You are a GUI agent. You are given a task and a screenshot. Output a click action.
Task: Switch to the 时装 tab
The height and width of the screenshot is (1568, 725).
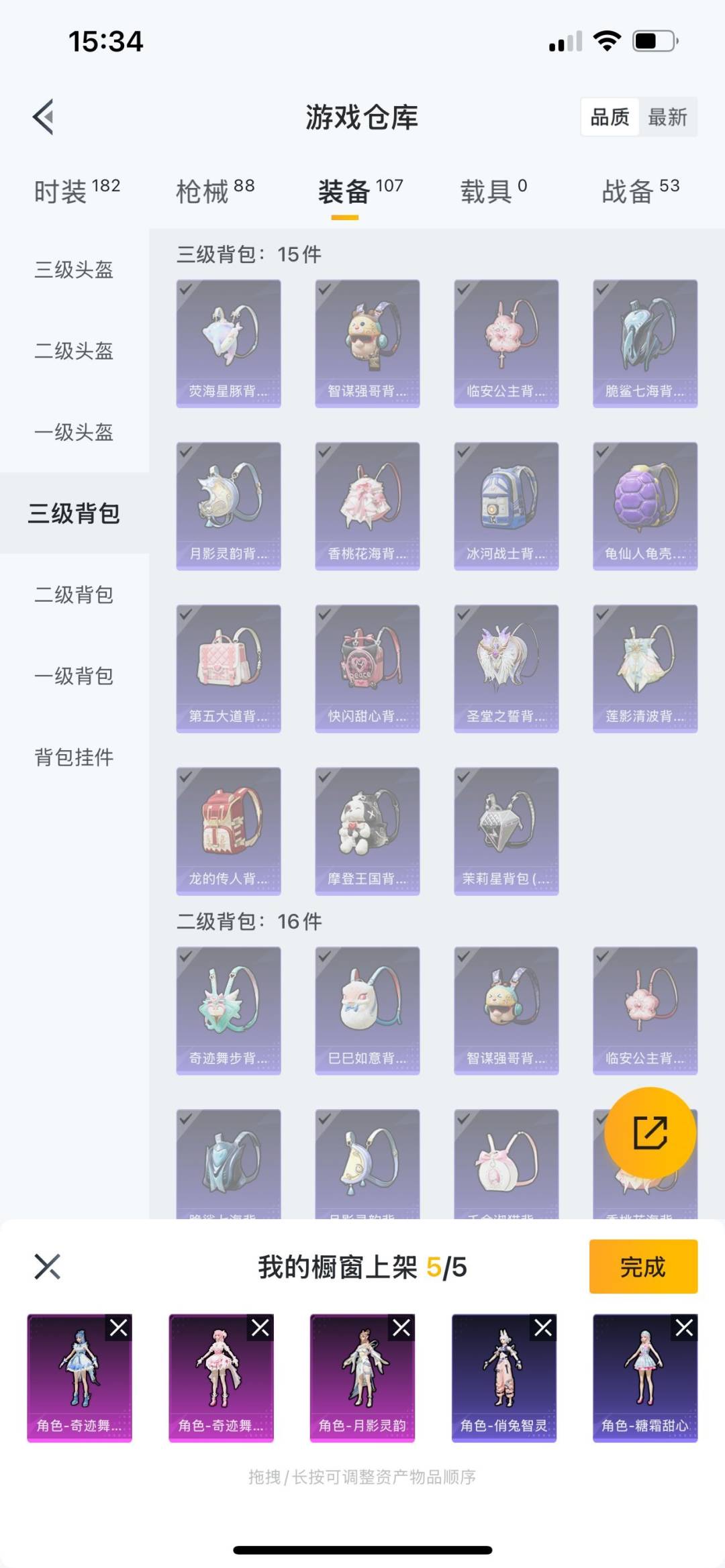[76, 191]
